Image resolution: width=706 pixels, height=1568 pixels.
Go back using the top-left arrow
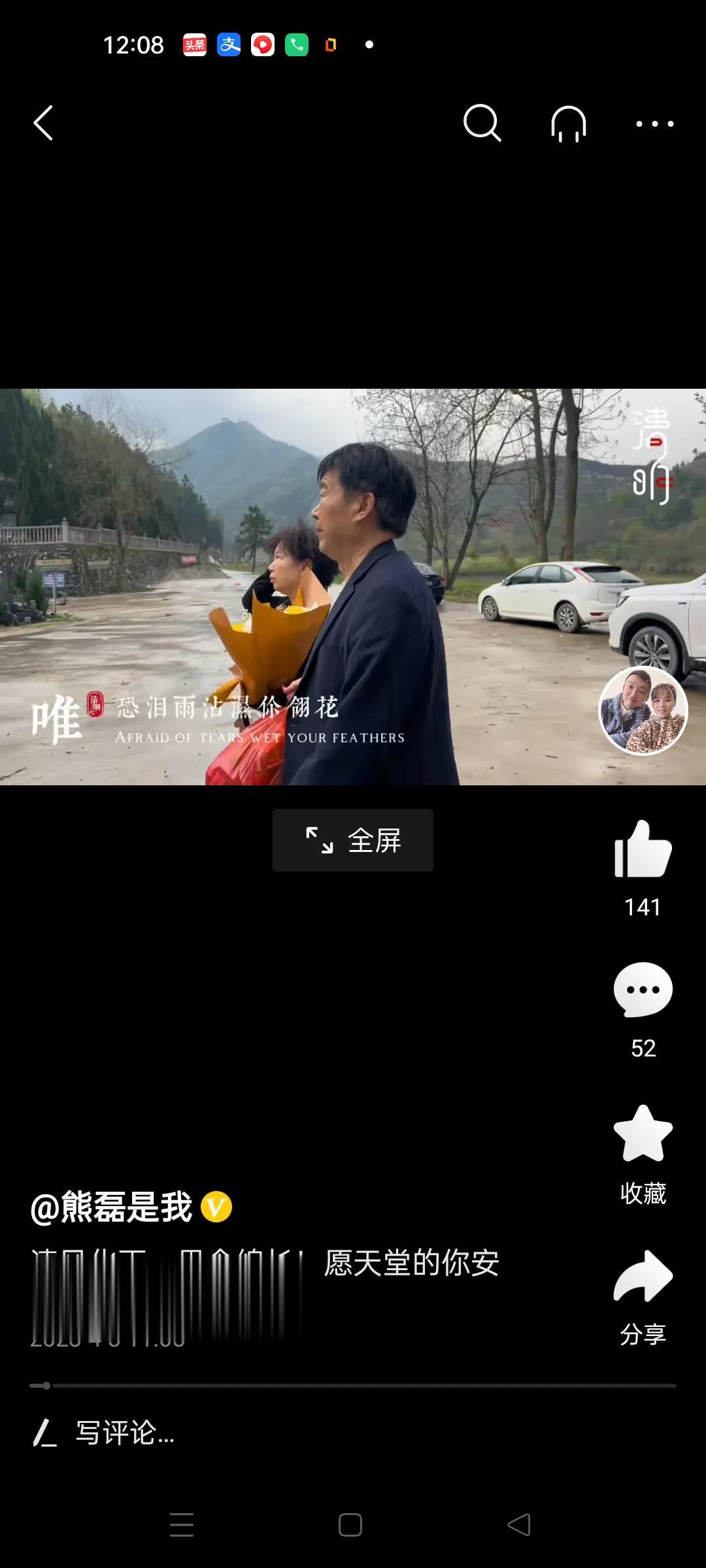43,123
